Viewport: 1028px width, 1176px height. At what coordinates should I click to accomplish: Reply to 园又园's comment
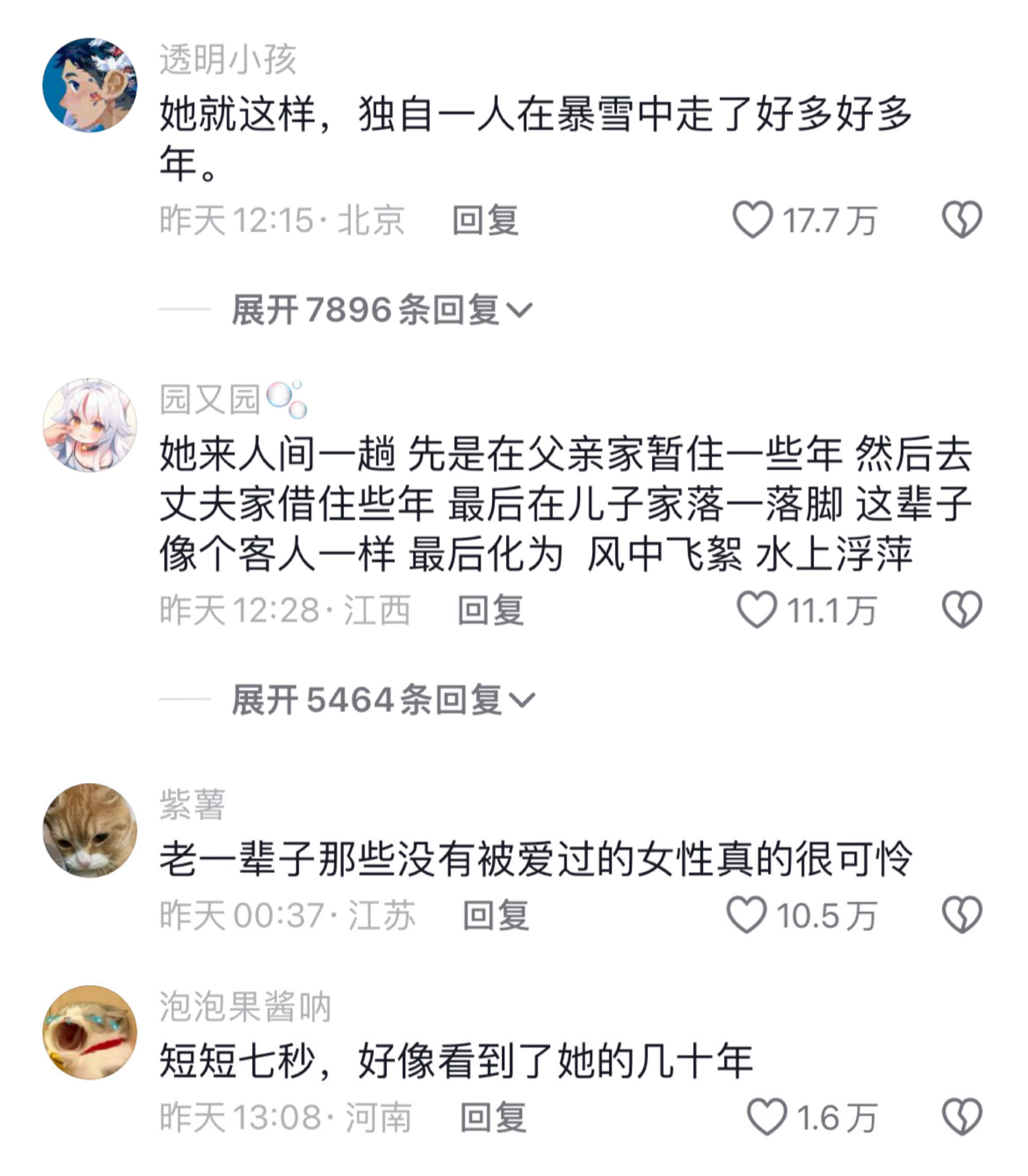point(490,610)
